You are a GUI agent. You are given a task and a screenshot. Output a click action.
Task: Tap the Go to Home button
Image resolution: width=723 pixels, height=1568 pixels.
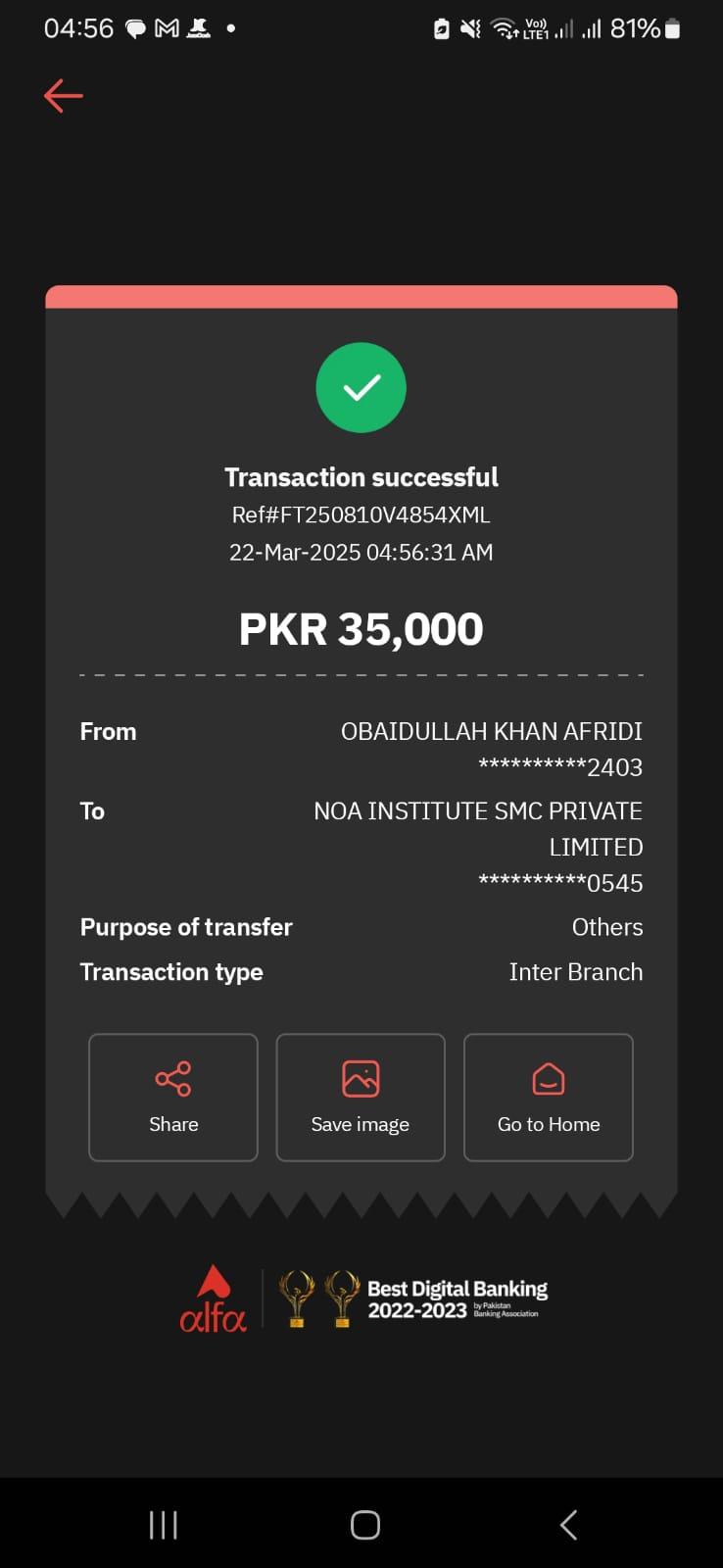(x=549, y=1098)
